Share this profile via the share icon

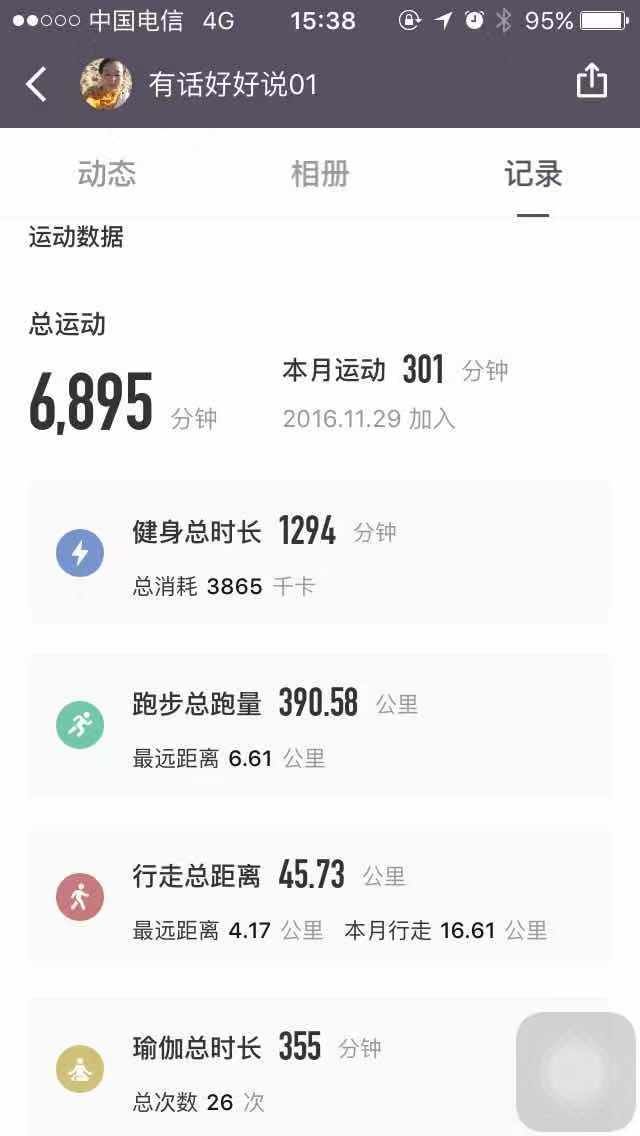coord(591,80)
